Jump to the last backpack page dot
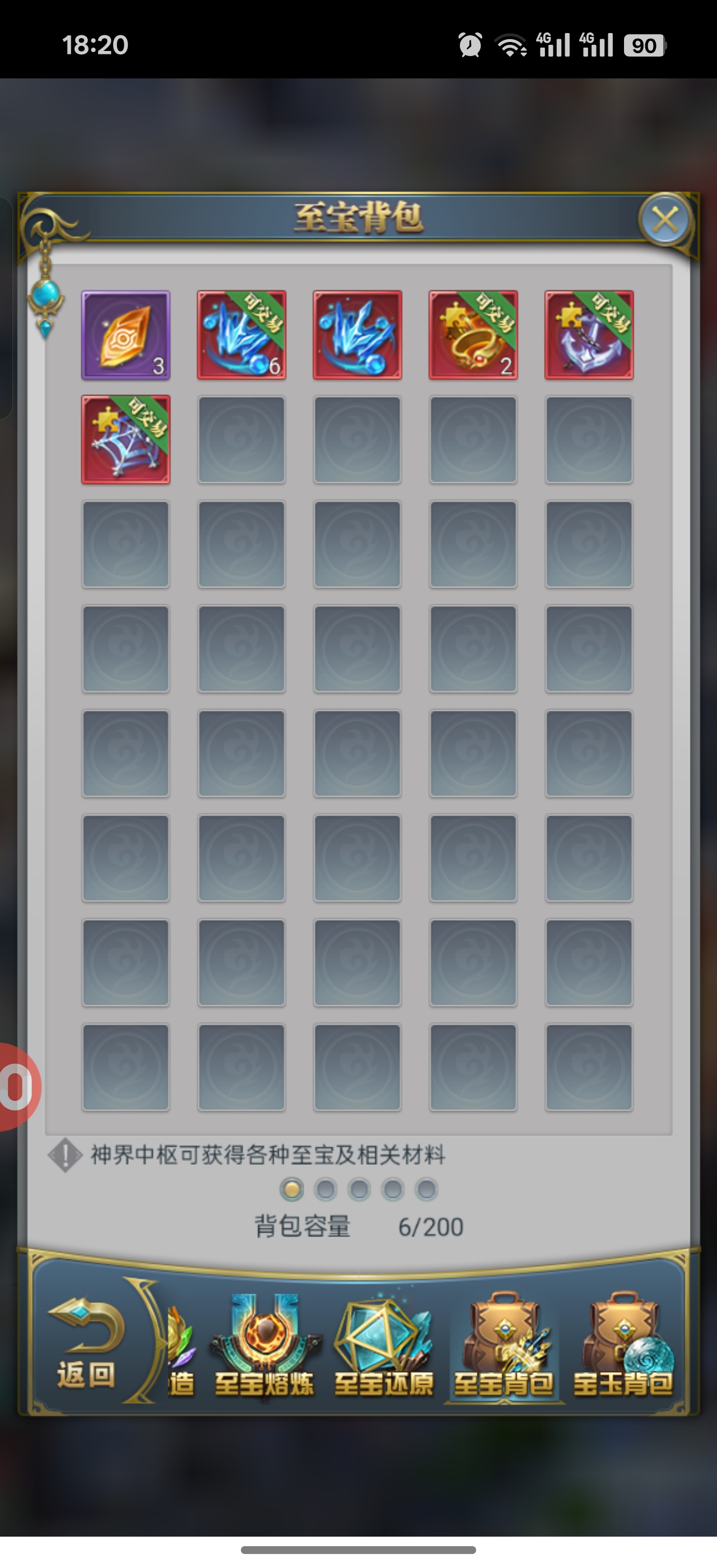717x1568 pixels. tap(426, 1189)
